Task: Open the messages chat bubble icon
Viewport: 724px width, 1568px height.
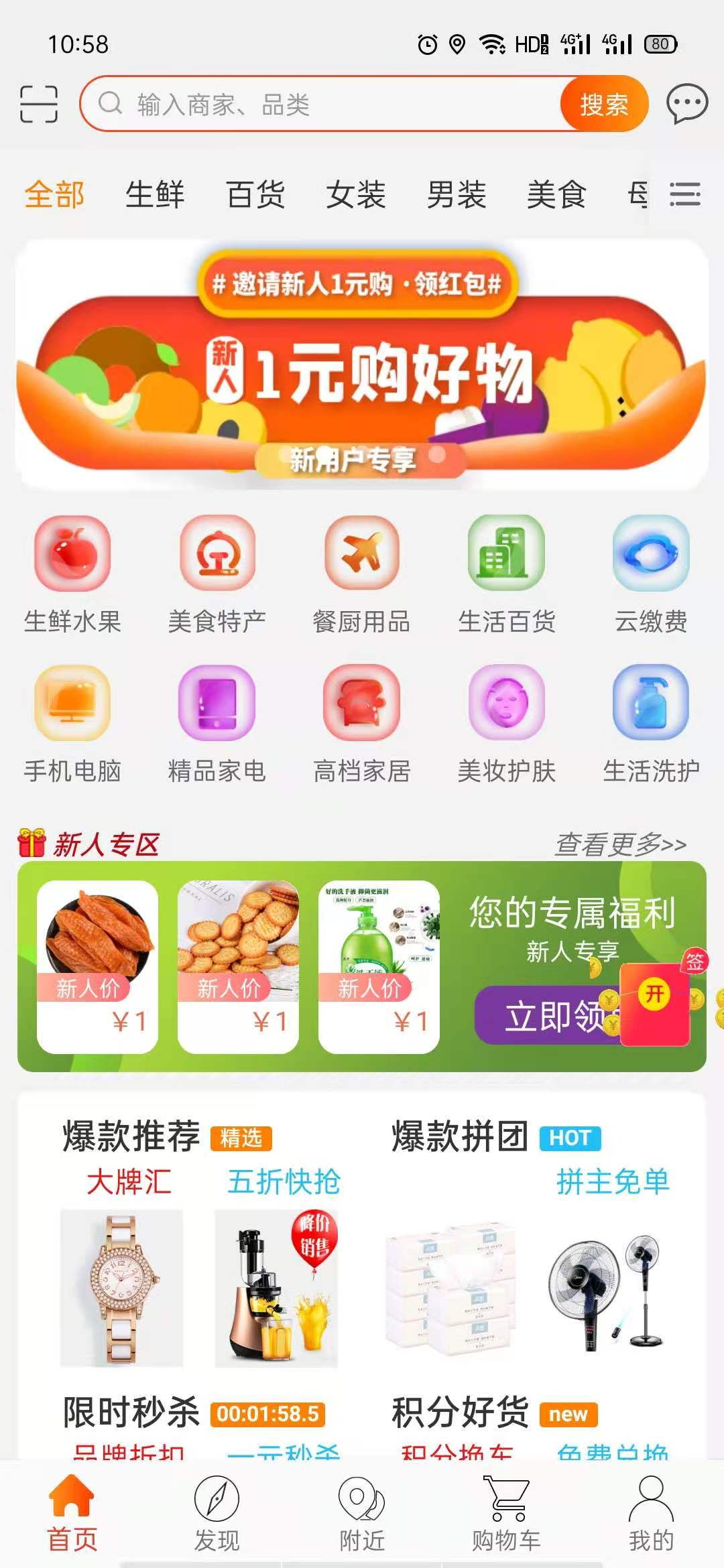Action: [x=686, y=104]
